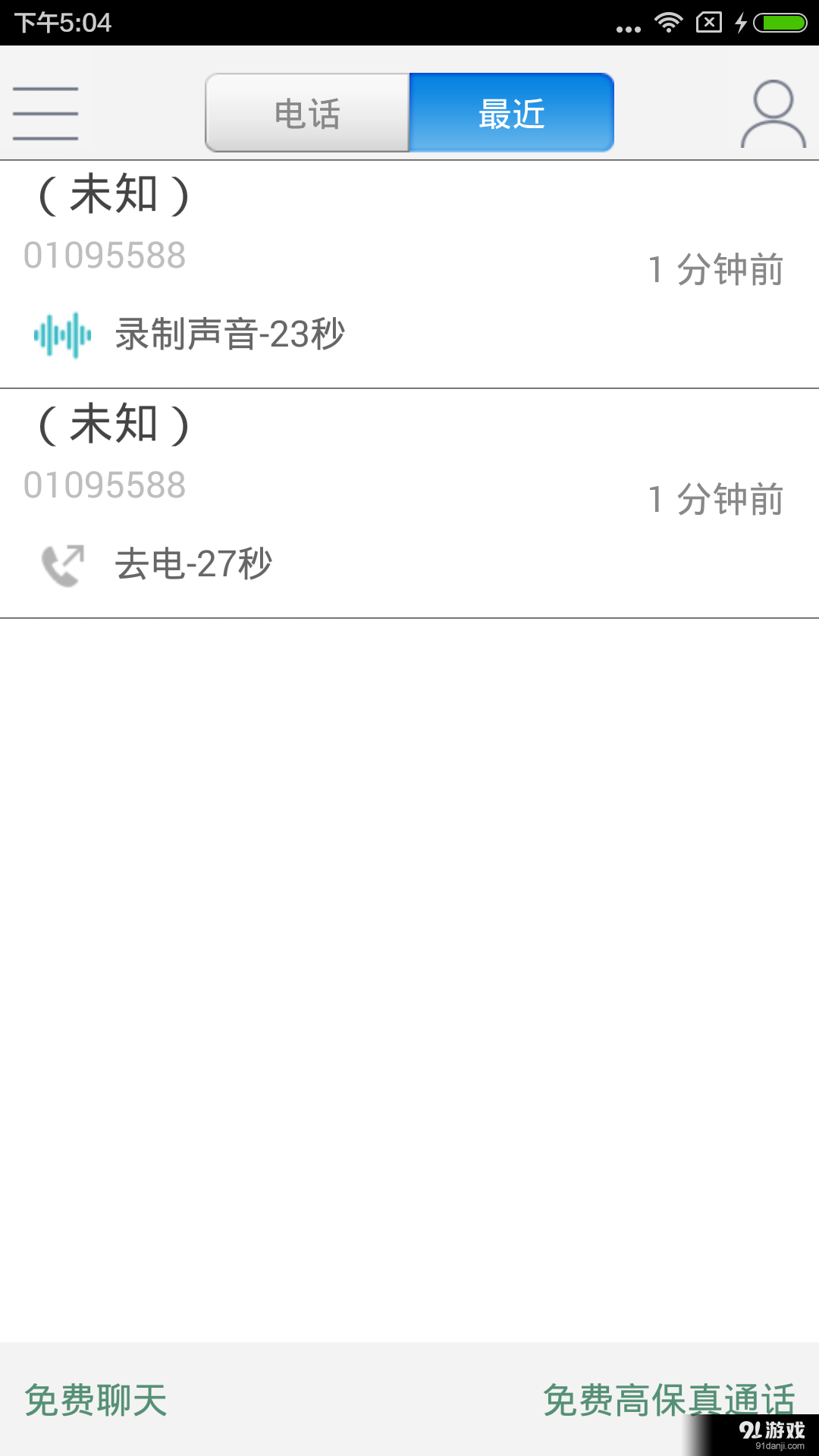
Task: Open the hamburger navigation menu
Action: coord(45,112)
